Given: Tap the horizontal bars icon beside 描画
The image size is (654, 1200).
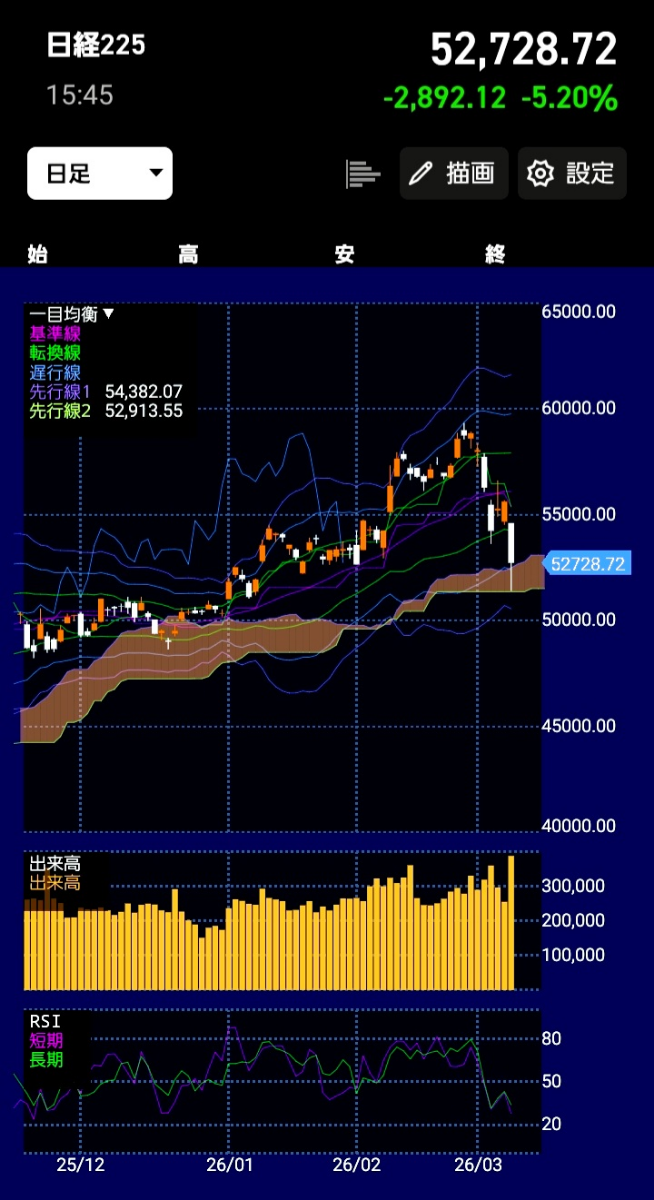Looking at the screenshot, I should [364, 173].
